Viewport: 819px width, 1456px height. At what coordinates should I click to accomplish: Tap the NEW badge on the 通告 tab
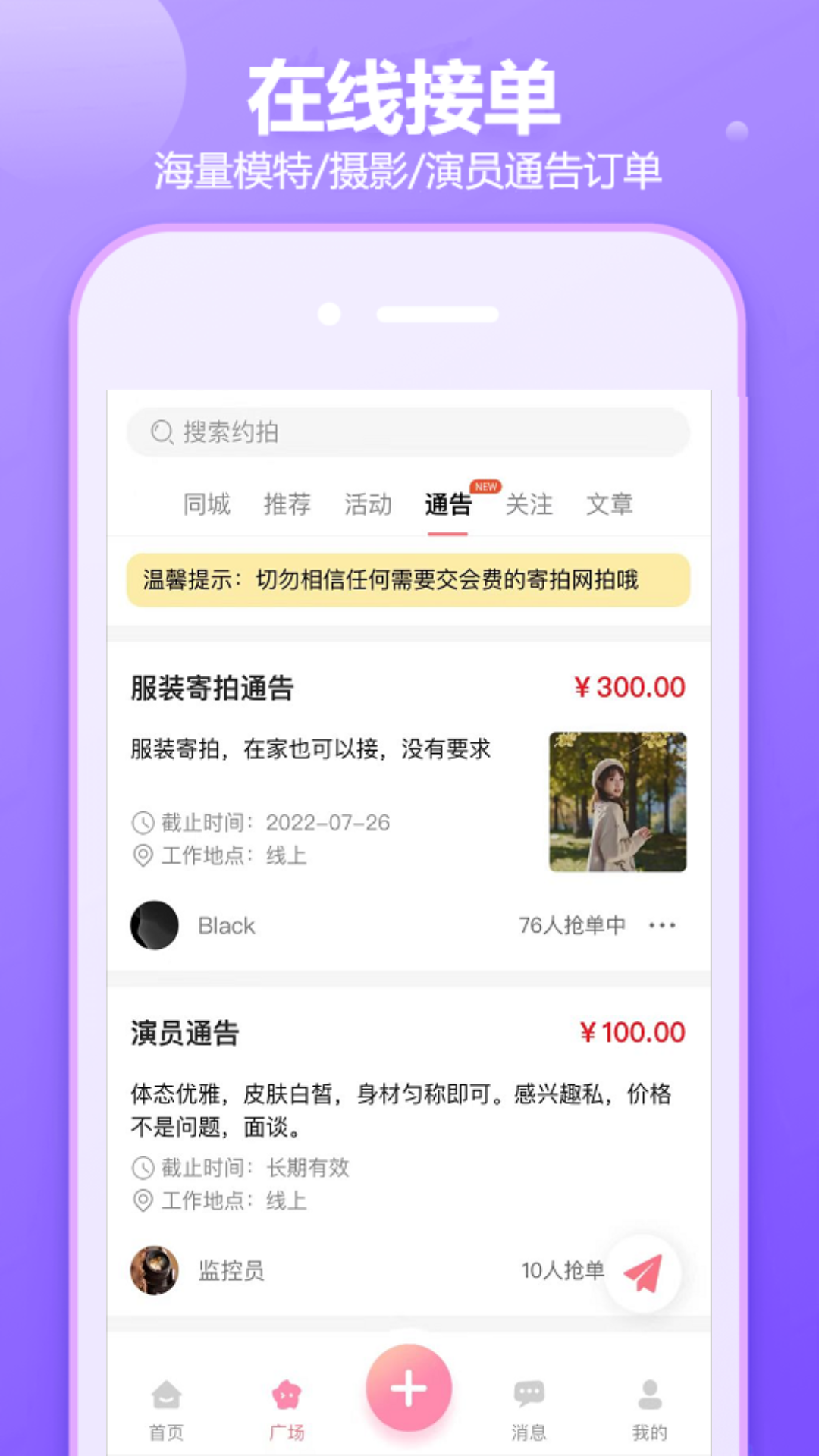[x=485, y=488]
